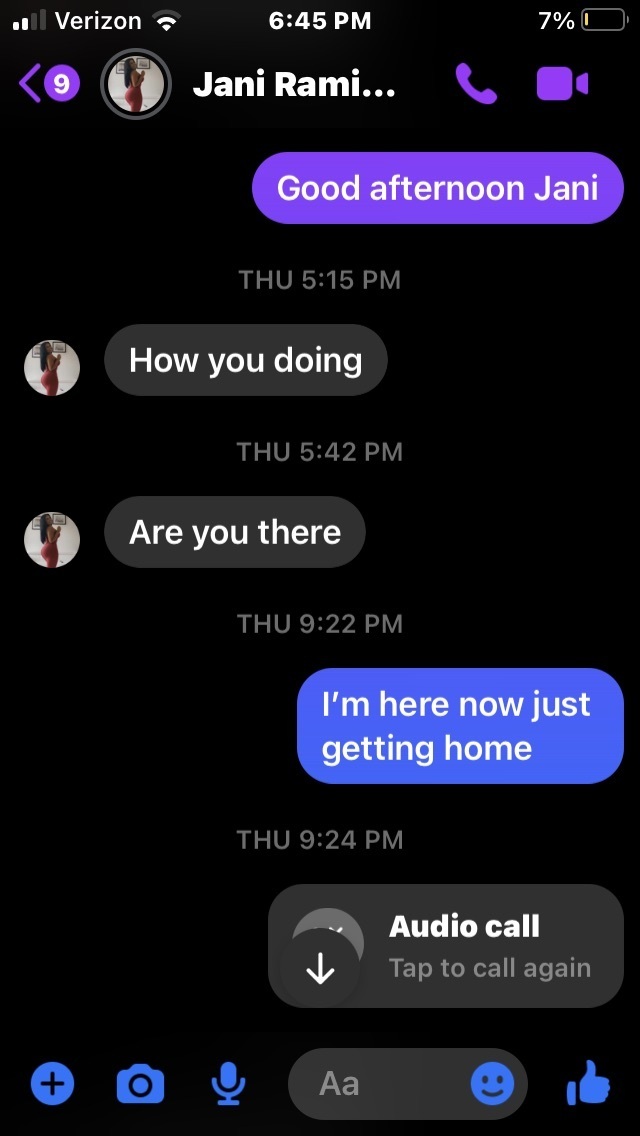The height and width of the screenshot is (1136, 640).
Task: Start a video call with Jani
Action: [562, 84]
